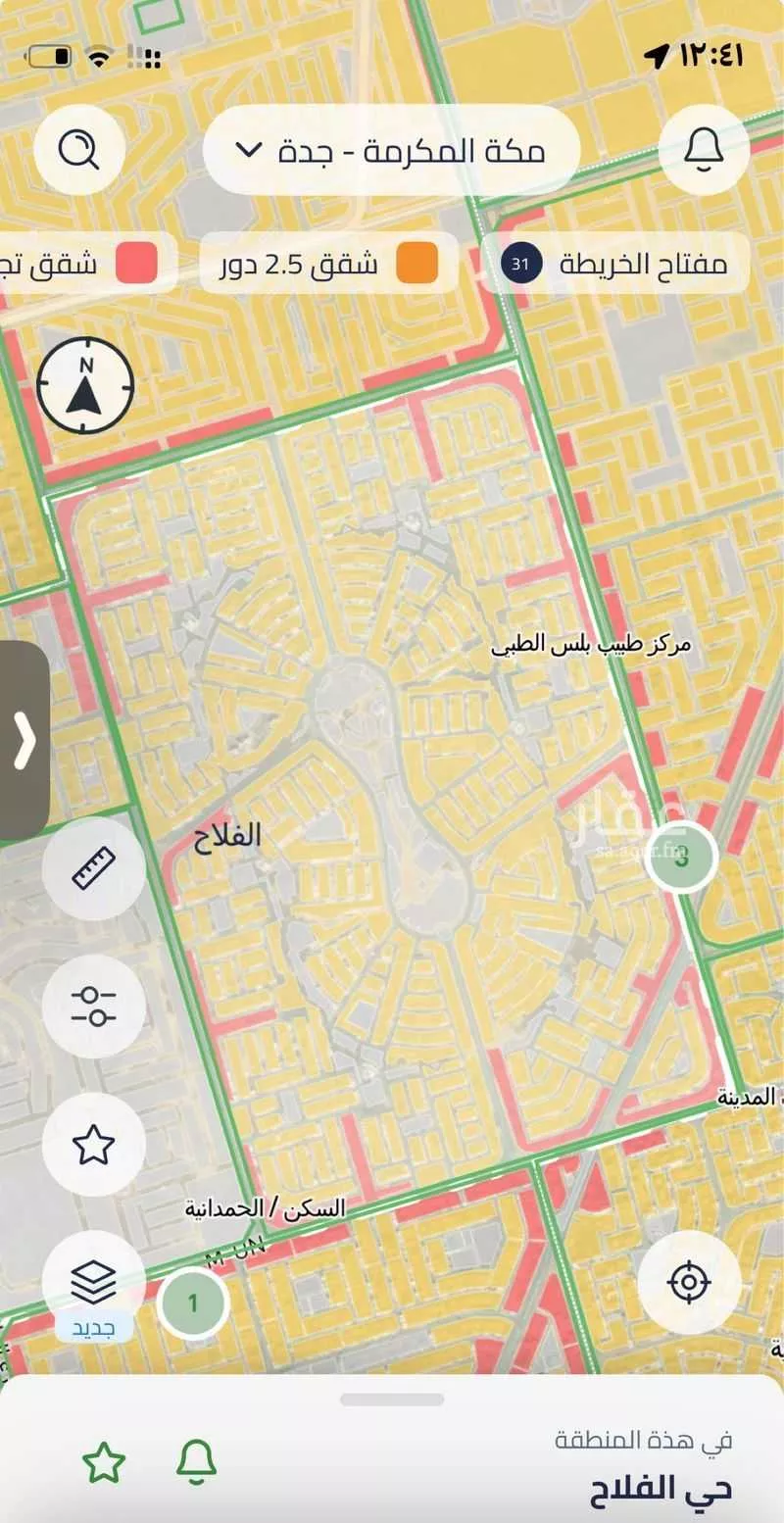Open the top notifications bell

pos(703,150)
